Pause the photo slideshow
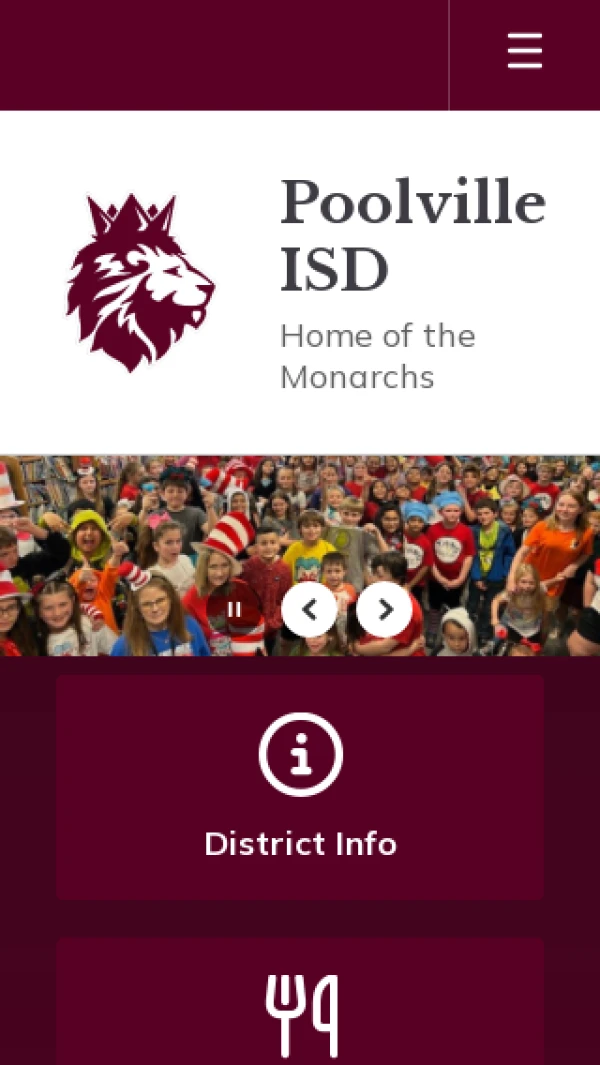 pos(234,609)
